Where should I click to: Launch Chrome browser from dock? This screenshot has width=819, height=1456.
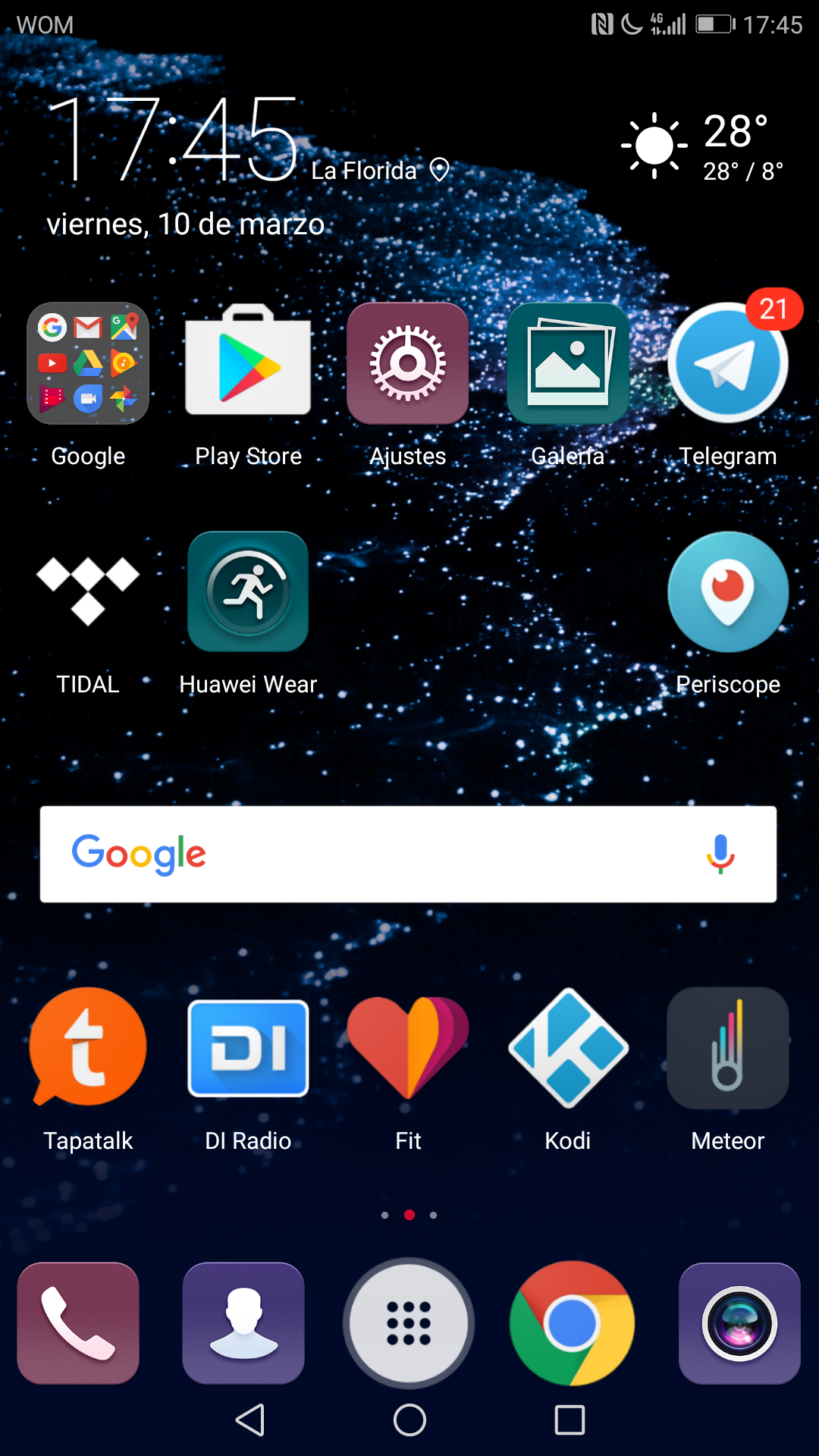coord(573,1323)
